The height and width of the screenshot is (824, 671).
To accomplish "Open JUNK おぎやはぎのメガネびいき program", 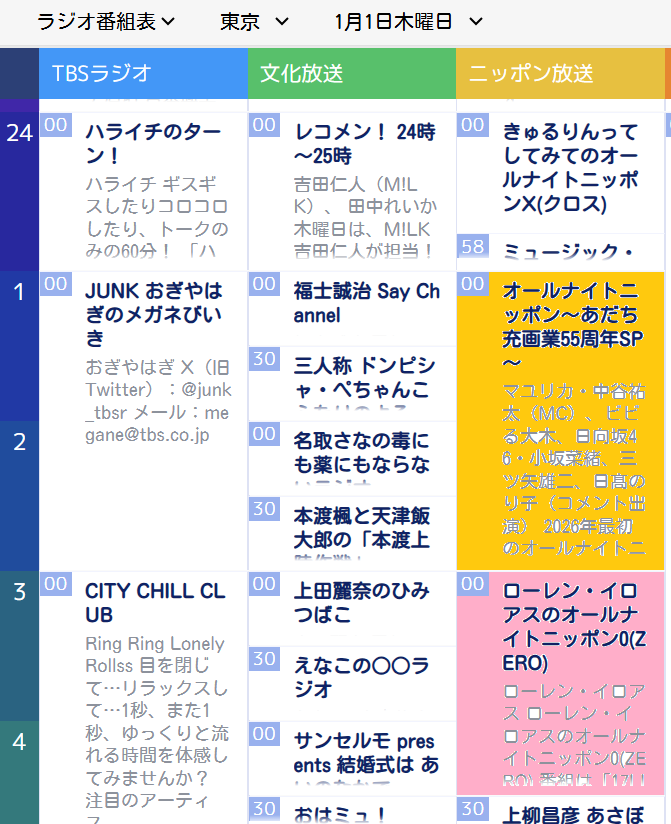I will click(x=154, y=313).
